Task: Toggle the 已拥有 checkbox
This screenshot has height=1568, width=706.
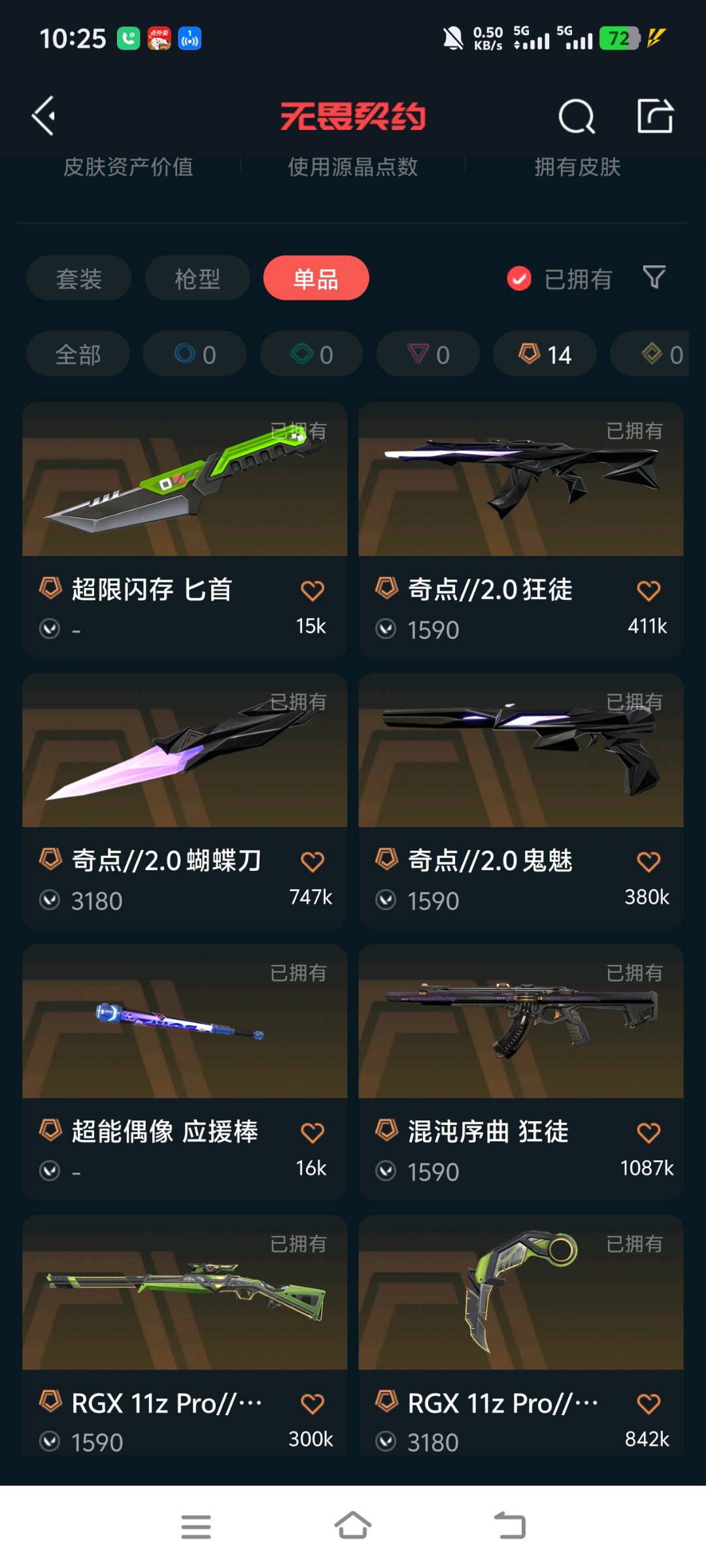Action: click(519, 279)
